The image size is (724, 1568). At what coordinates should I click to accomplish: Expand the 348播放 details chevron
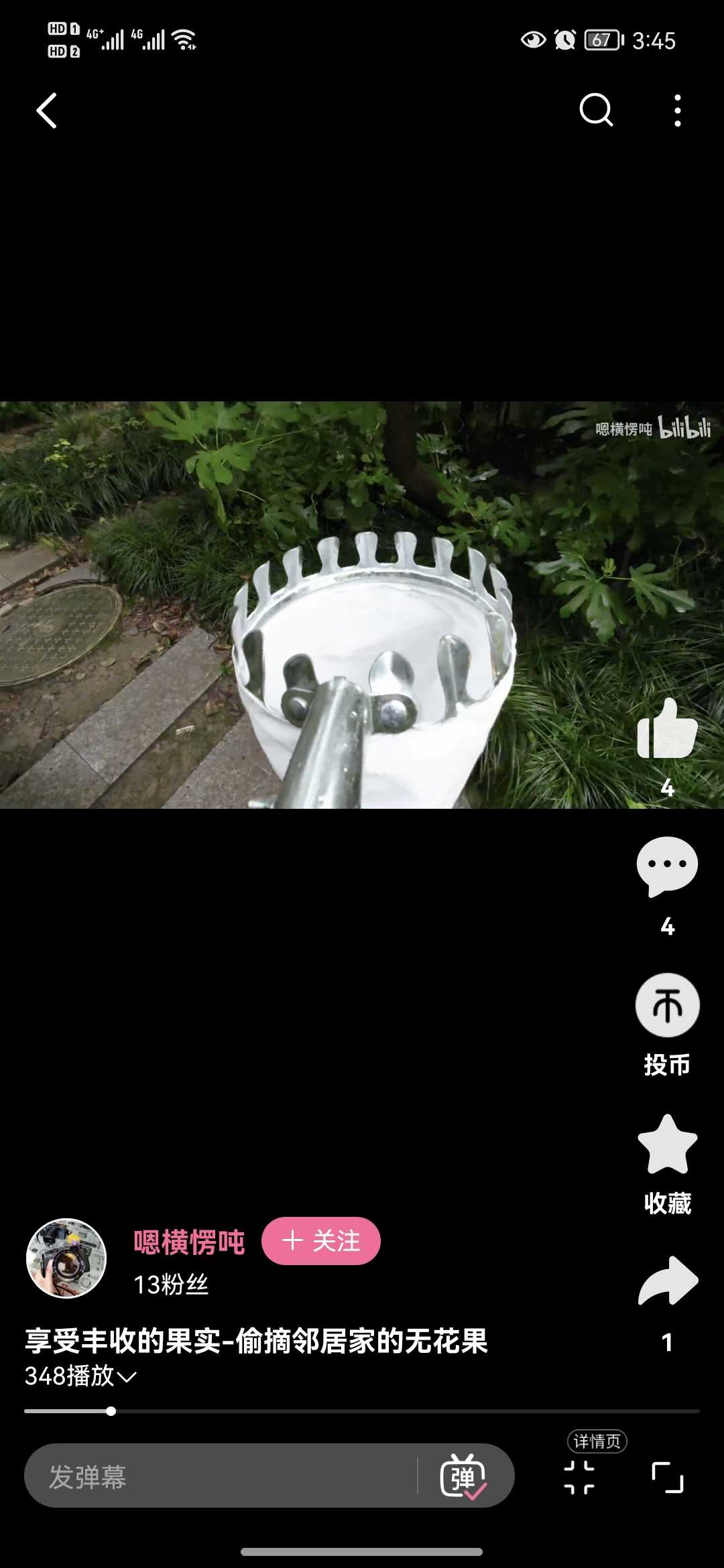coord(127,1377)
